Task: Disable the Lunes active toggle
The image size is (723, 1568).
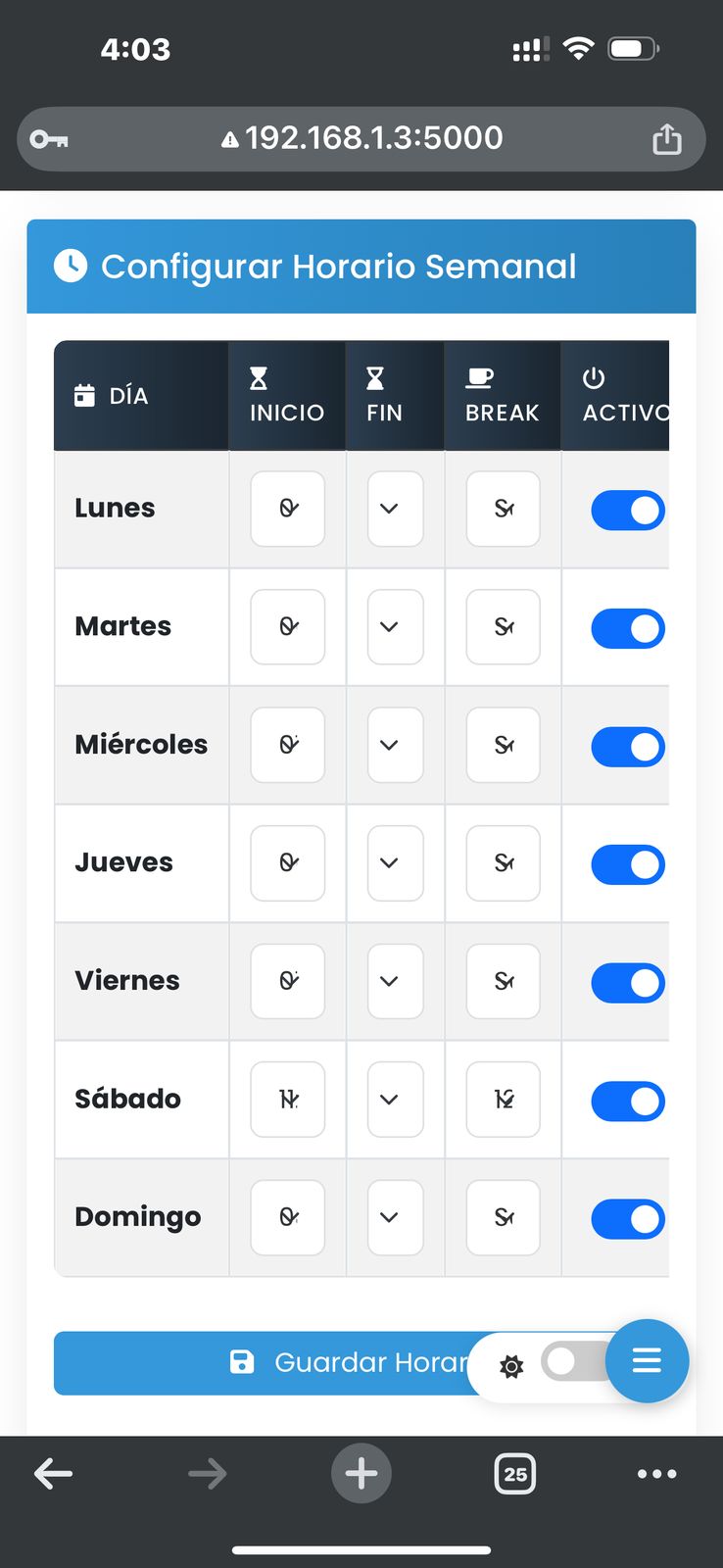Action: pos(627,510)
